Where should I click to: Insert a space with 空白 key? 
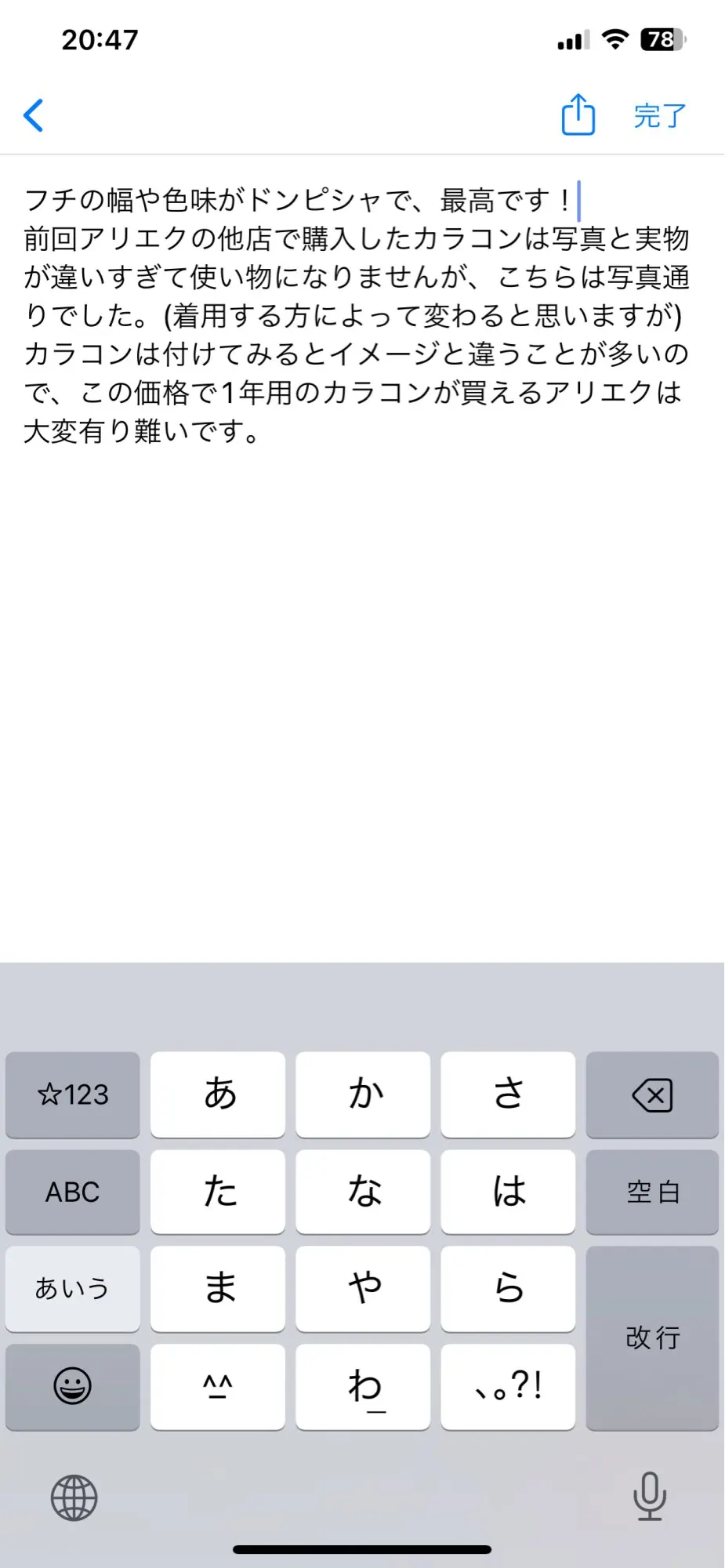[x=652, y=1192]
